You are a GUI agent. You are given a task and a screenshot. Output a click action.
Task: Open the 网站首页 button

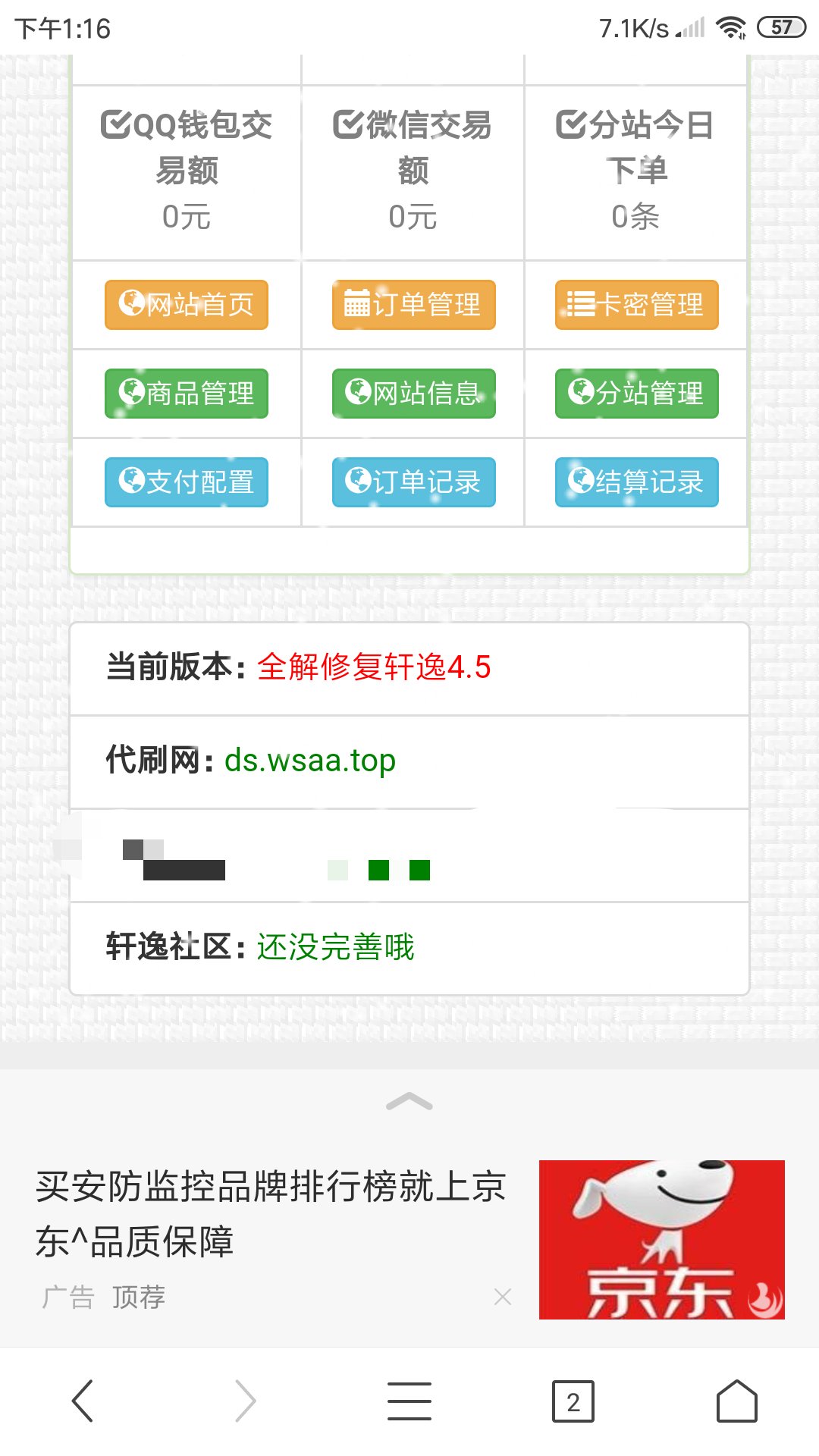point(187,305)
